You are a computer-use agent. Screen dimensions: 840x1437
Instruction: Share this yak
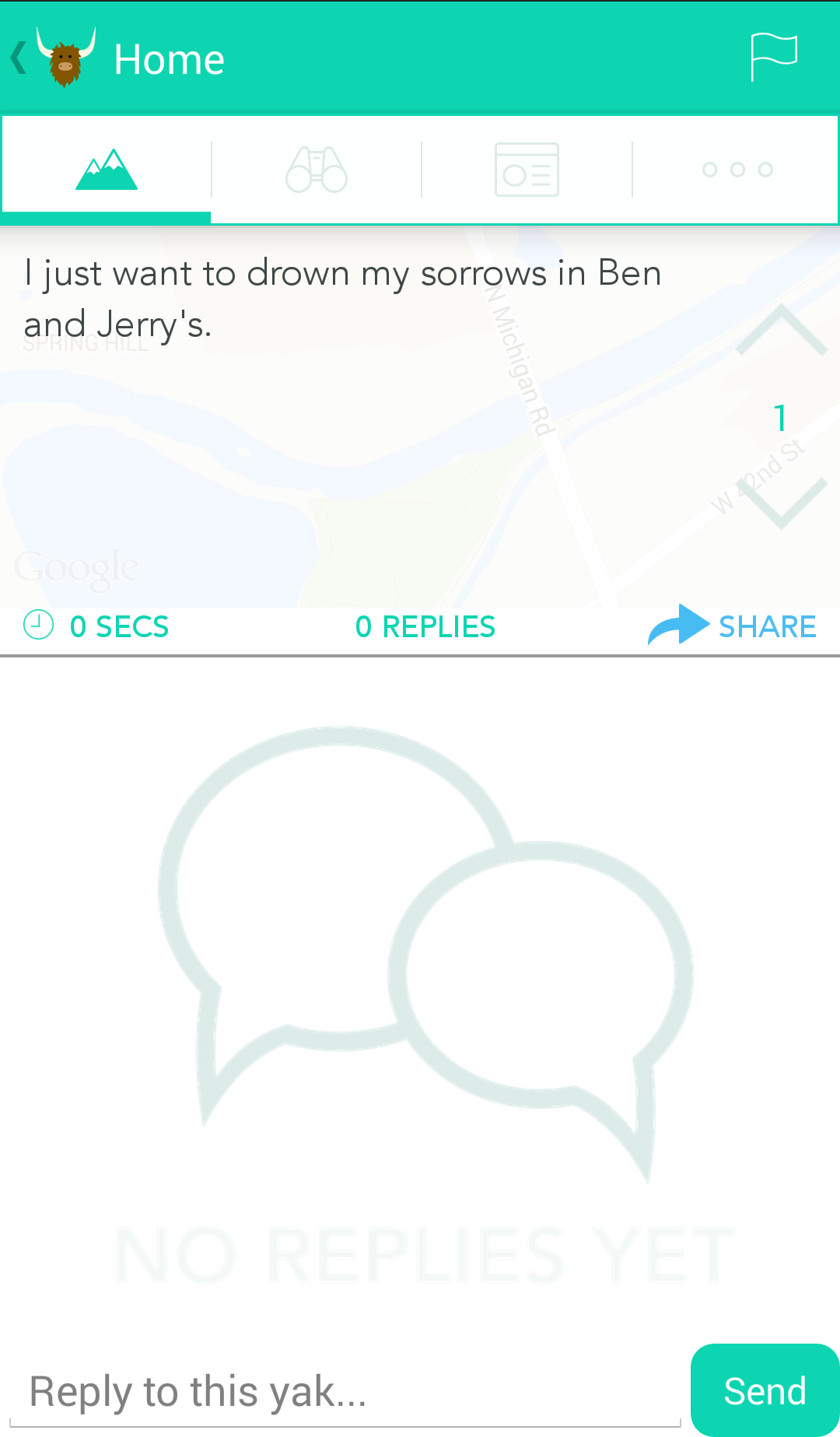click(733, 626)
